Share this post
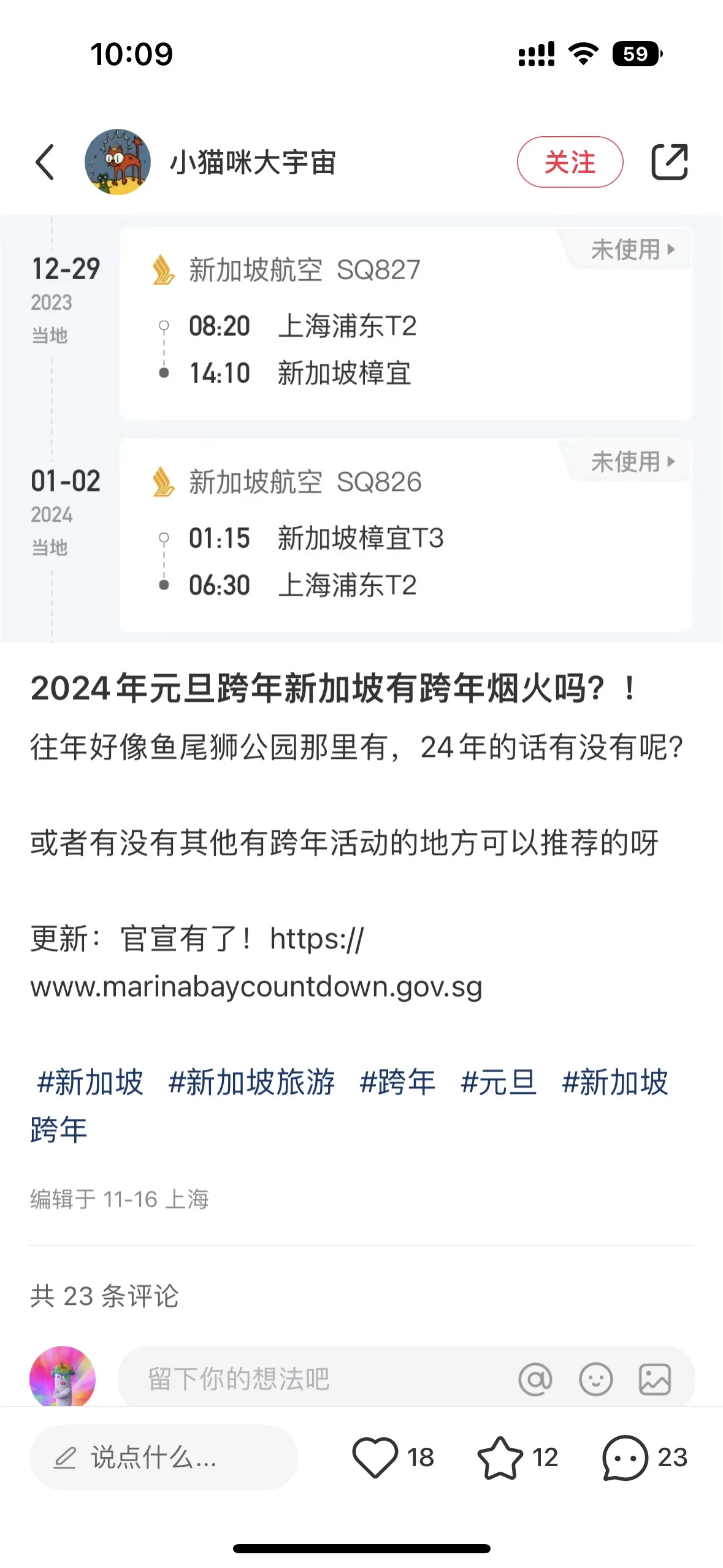This screenshot has height=1568, width=723. pos(669,162)
